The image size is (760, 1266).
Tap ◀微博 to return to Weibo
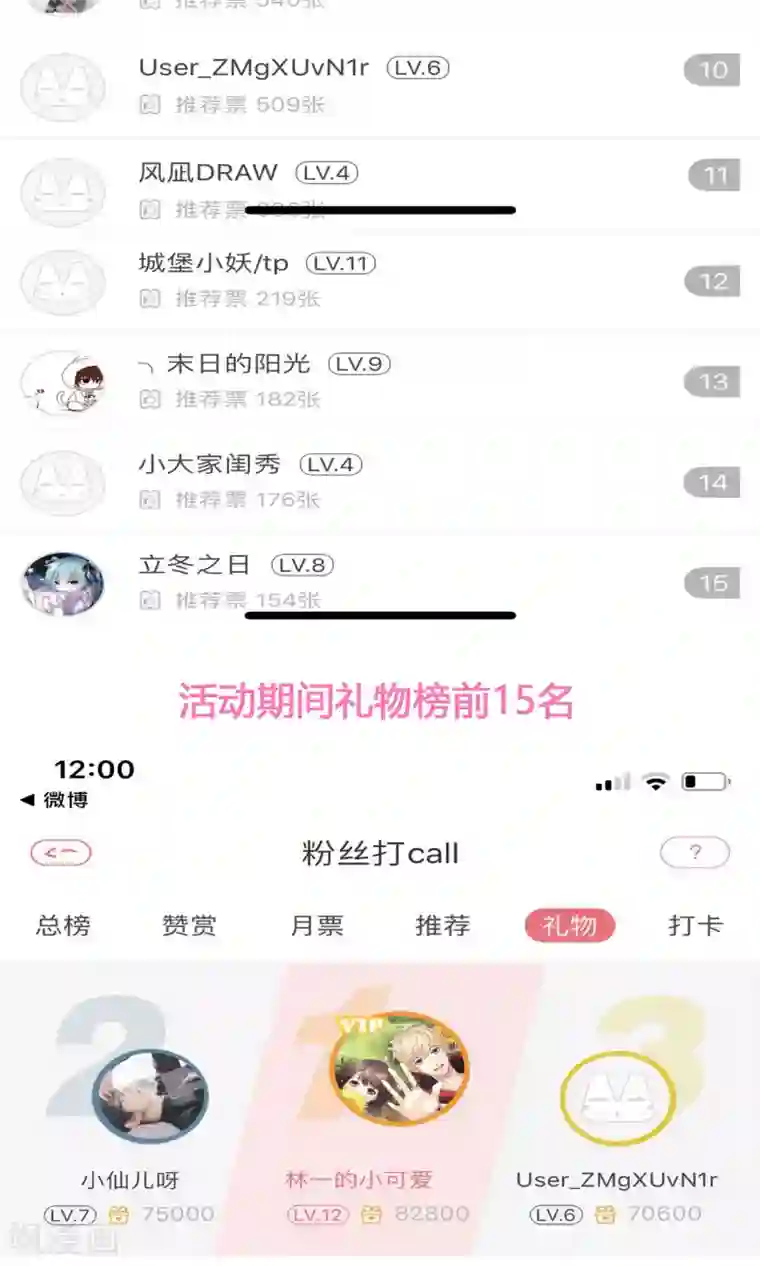[x=55, y=800]
